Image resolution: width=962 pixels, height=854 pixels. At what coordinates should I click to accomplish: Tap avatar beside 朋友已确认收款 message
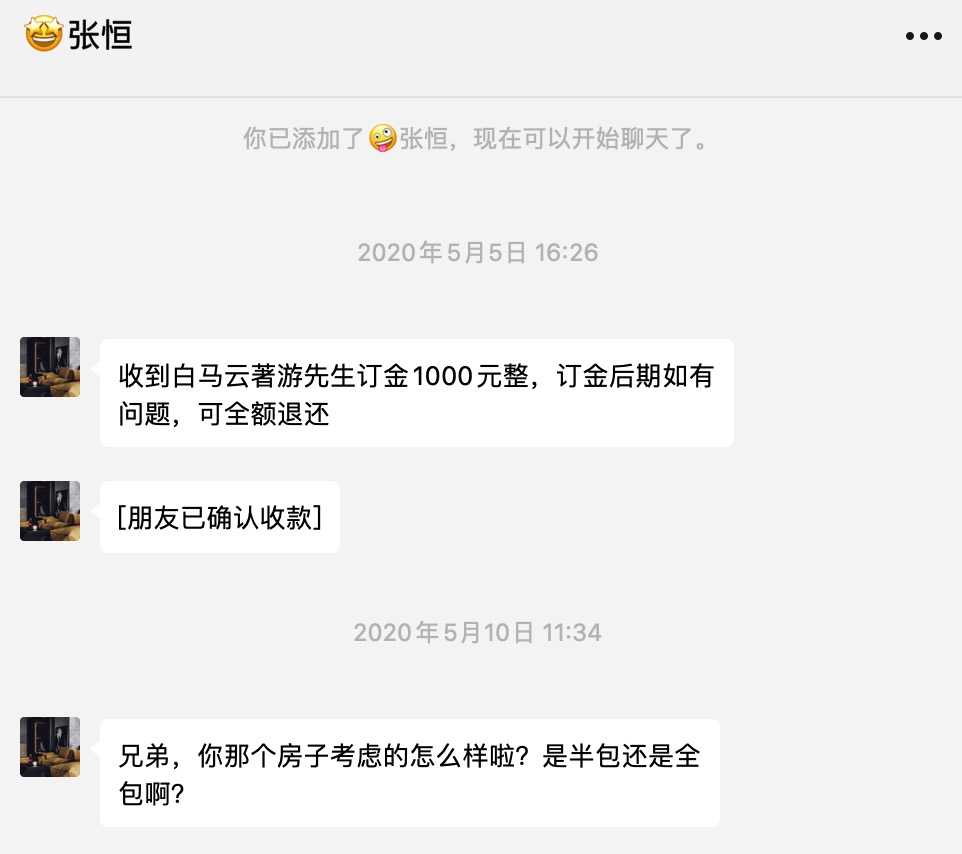pos(50,511)
